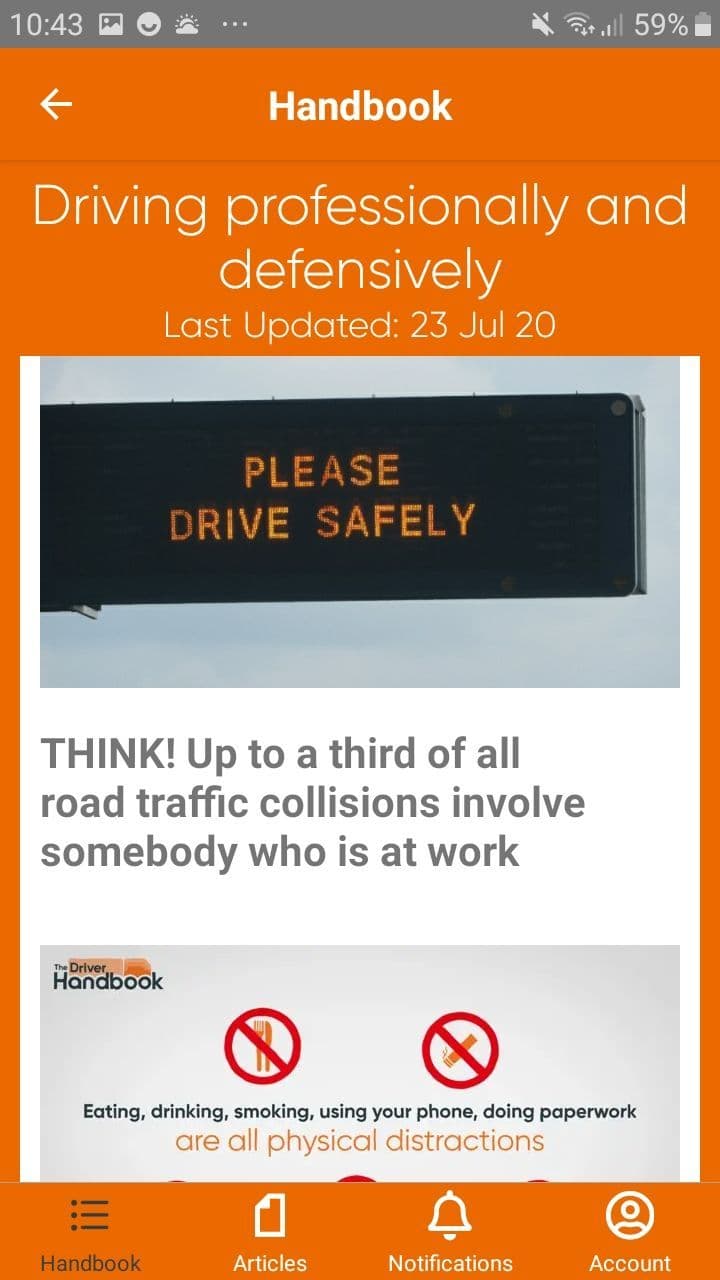Go back using the header arrow
This screenshot has width=720, height=1280.
click(56, 105)
